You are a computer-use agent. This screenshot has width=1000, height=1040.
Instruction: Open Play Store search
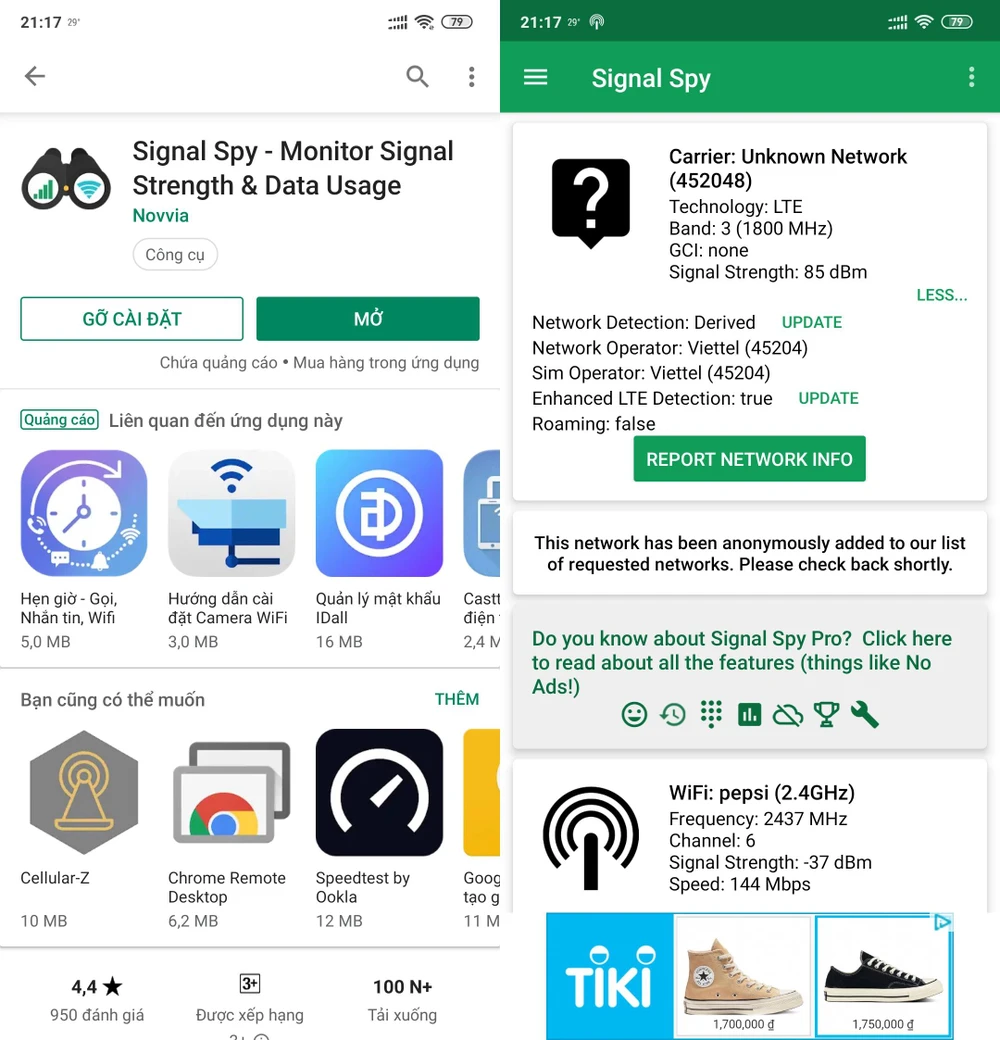[417, 76]
